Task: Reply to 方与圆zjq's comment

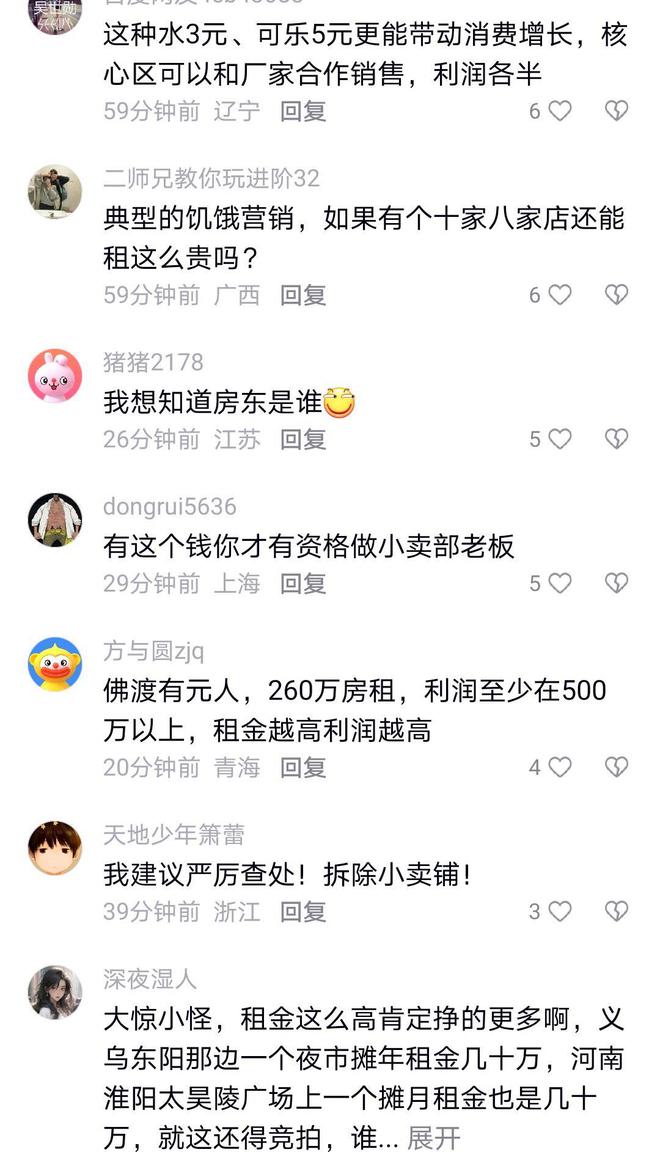Action: pyautogui.click(x=303, y=767)
